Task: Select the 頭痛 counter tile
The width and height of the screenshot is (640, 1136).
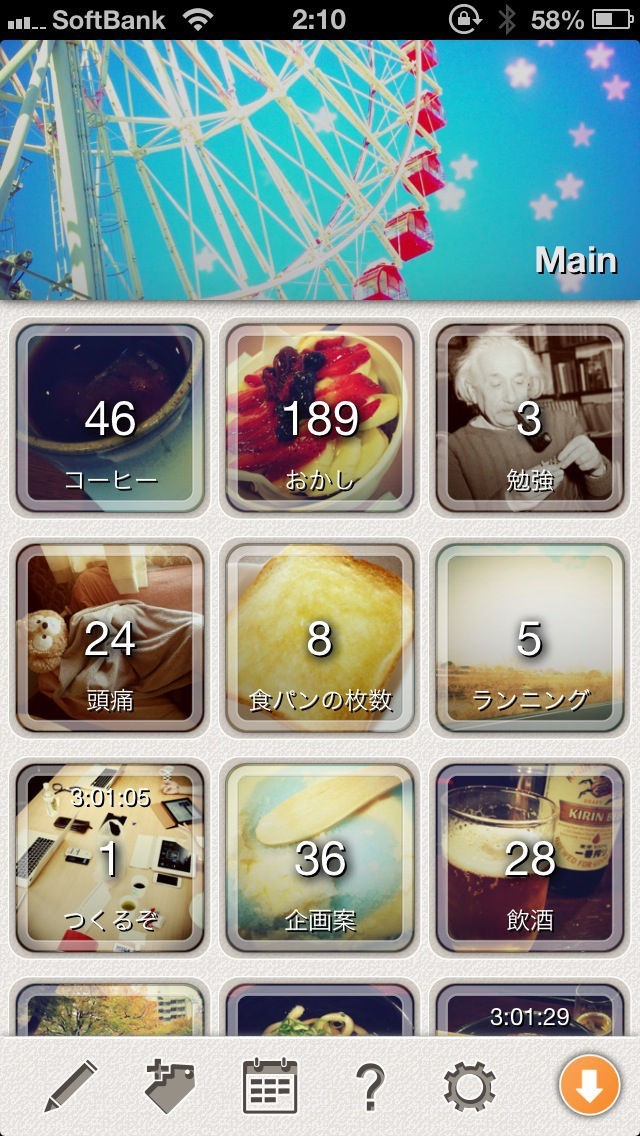Action: pyautogui.click(x=110, y=638)
